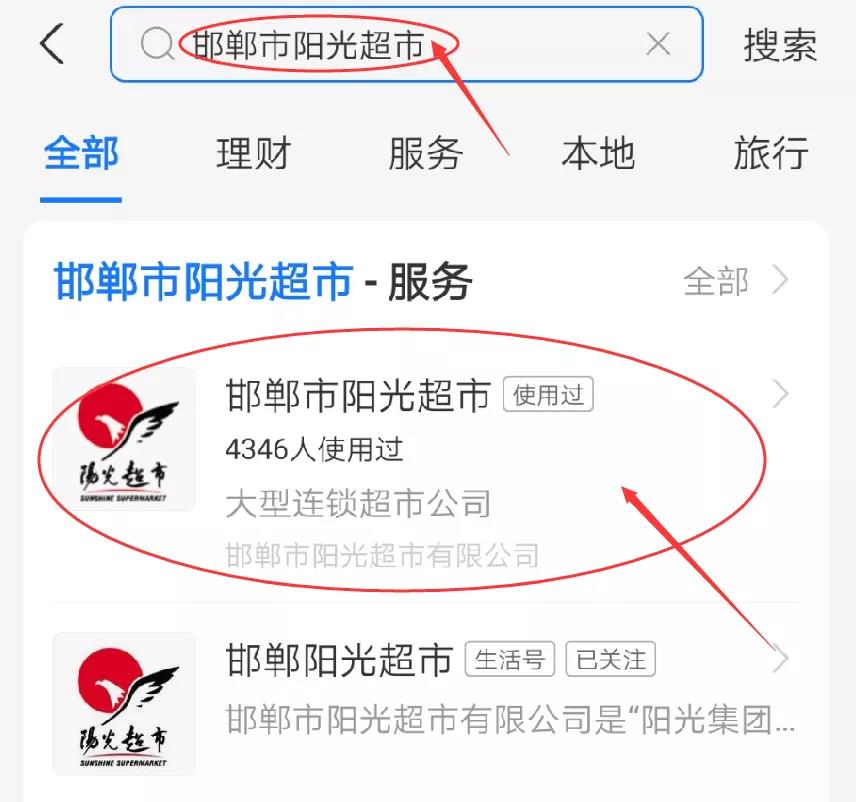Tap the 搜索 button
The image size is (856, 802).
click(780, 45)
